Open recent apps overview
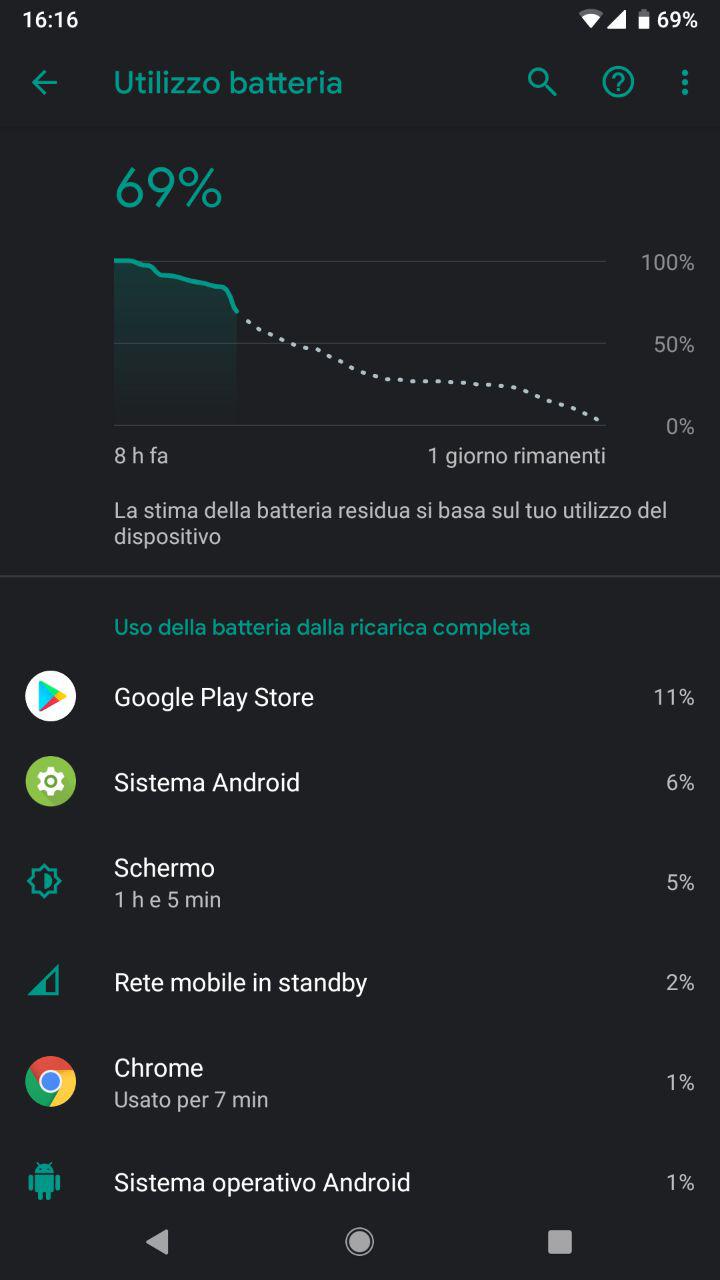The width and height of the screenshot is (720, 1280). [x=560, y=1242]
